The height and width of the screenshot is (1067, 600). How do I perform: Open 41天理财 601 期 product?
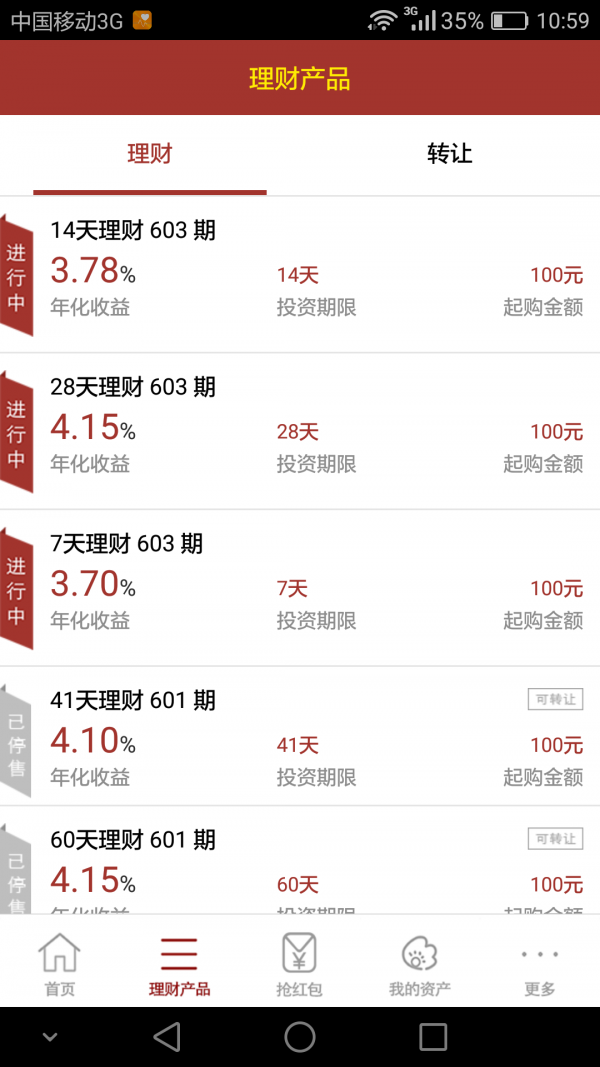pos(300,738)
